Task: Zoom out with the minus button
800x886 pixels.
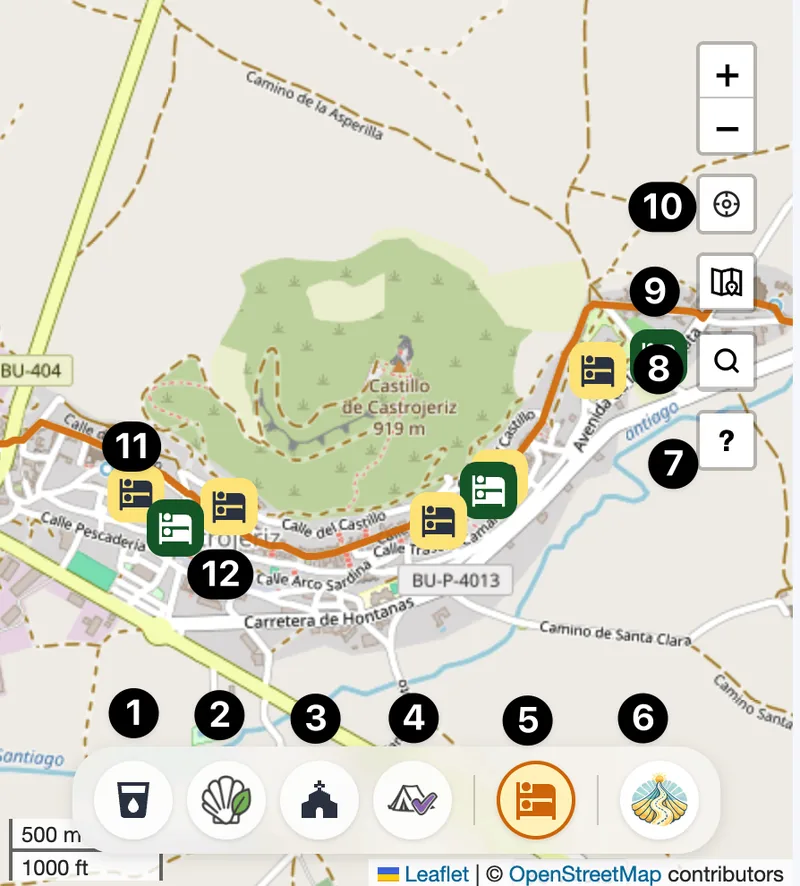Action: coord(726,127)
